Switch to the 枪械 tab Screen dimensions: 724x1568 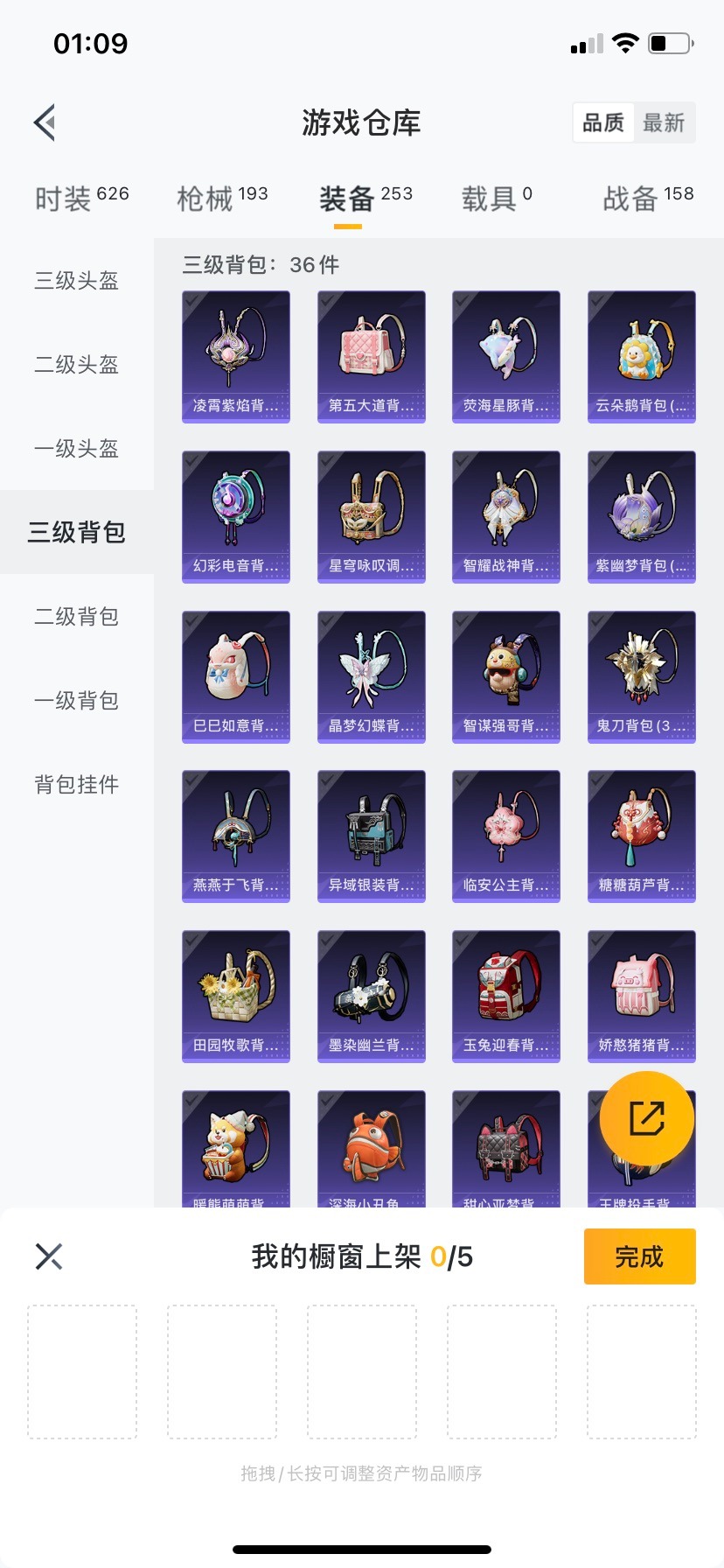pyautogui.click(x=222, y=199)
